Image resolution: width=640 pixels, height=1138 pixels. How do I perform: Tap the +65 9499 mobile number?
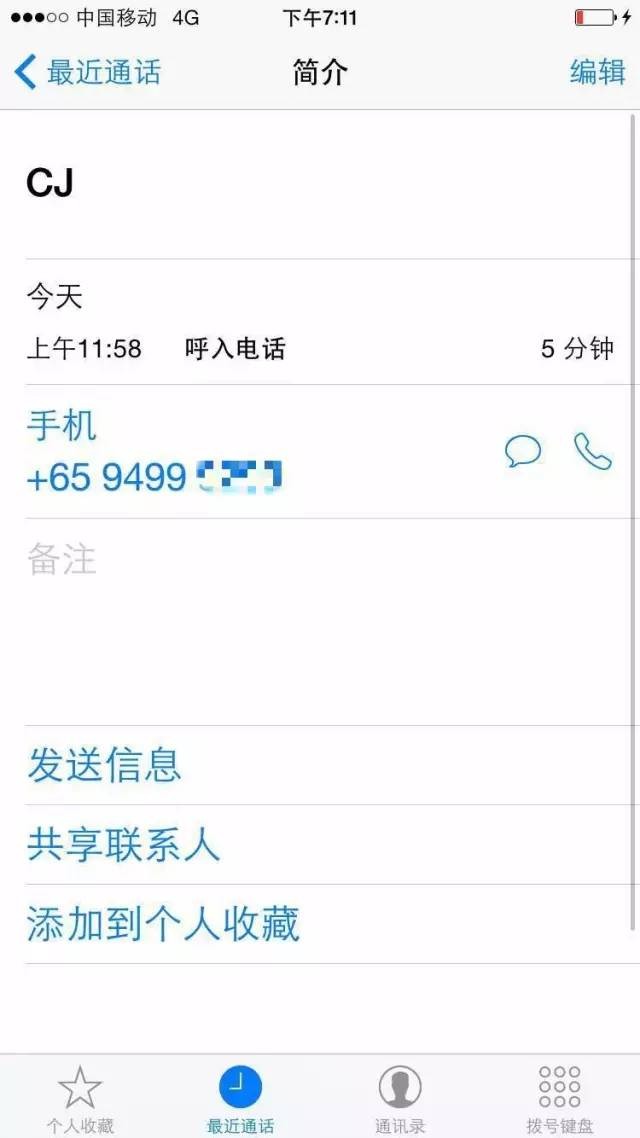point(153,477)
